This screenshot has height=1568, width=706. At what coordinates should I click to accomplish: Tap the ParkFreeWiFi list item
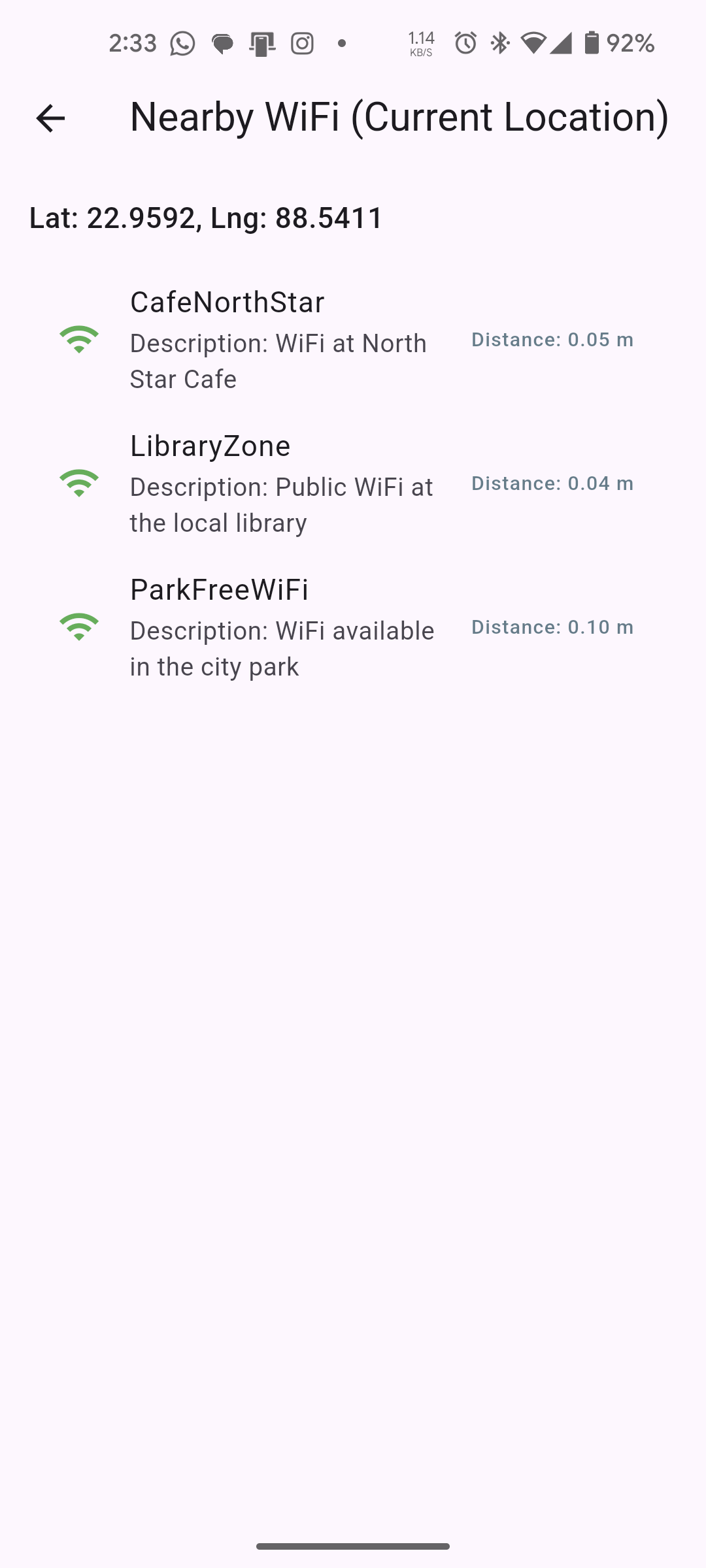pos(353,627)
